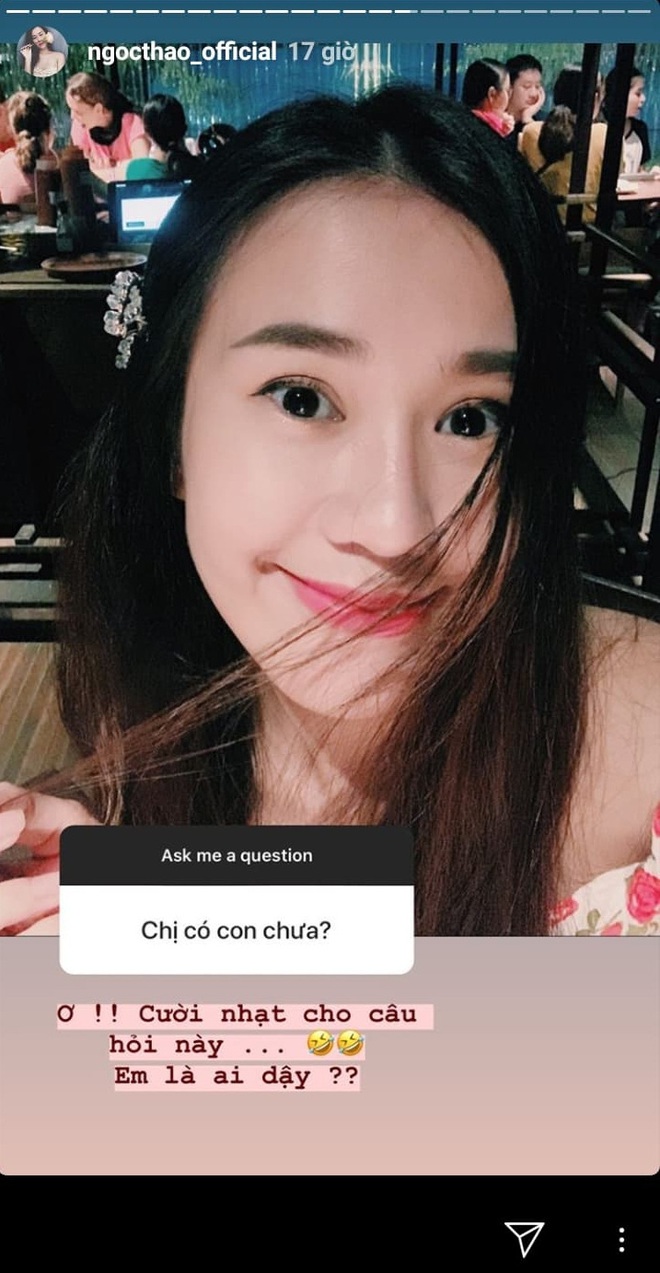Send this story via direct message
This screenshot has height=1273, width=660.
pyautogui.click(x=523, y=1238)
